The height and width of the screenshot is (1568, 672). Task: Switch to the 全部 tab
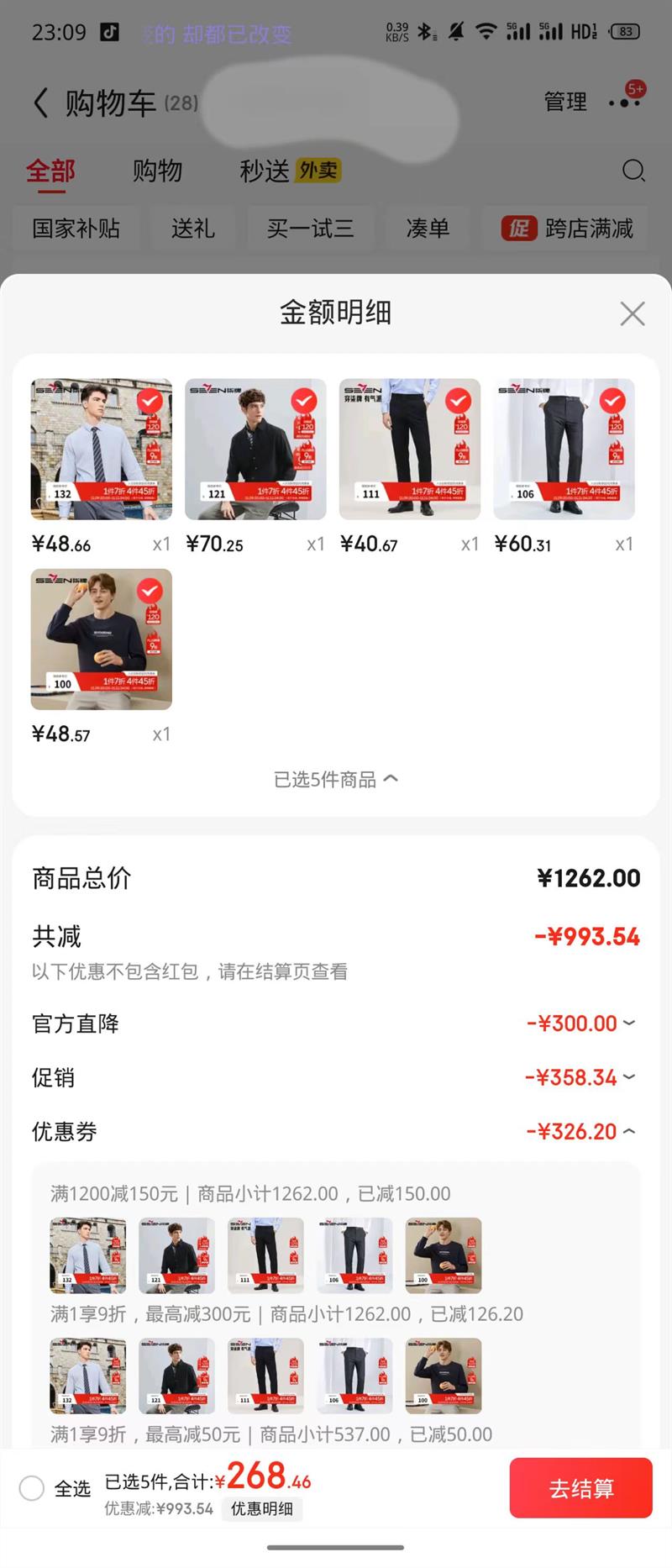(x=50, y=171)
